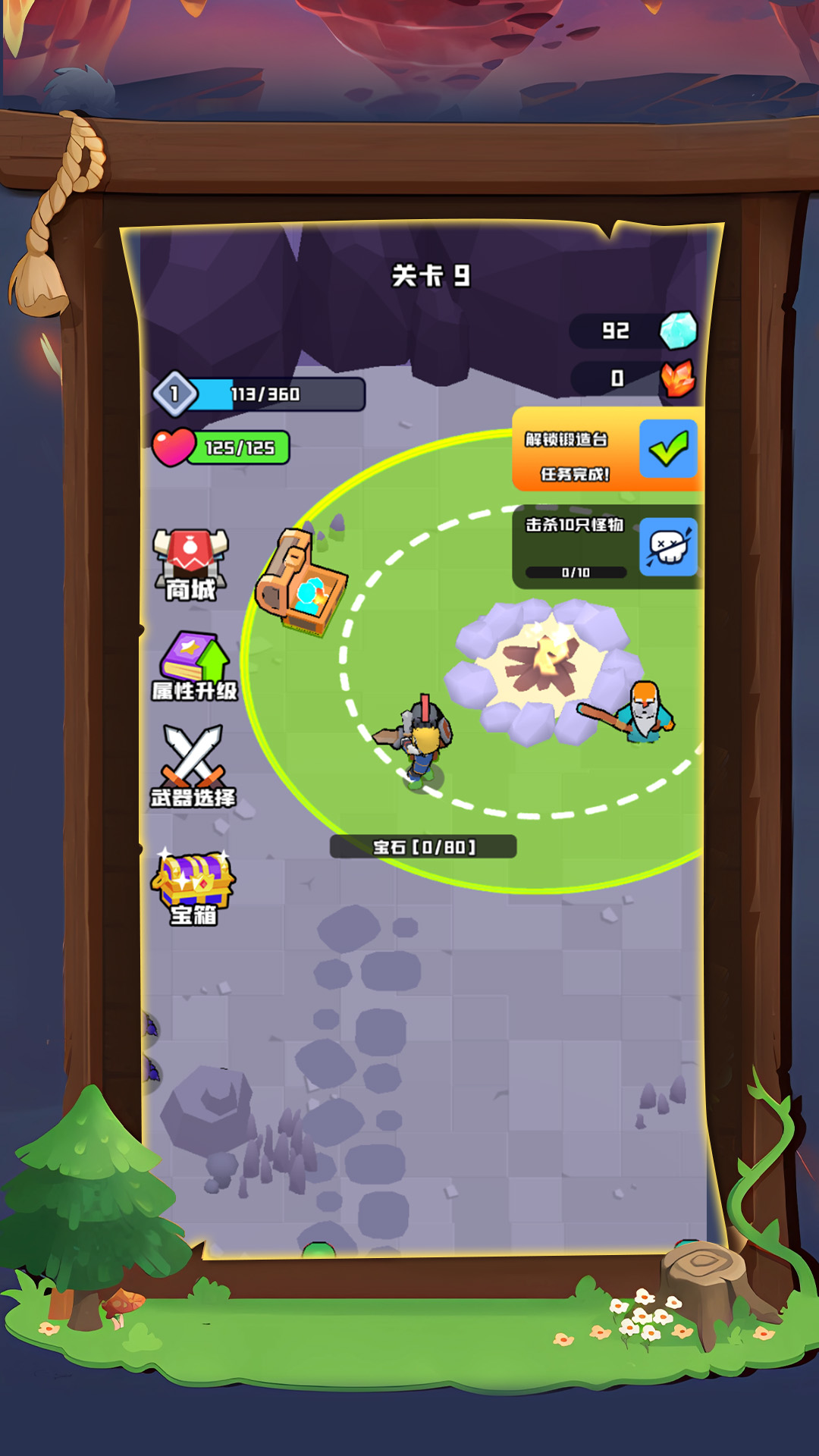Viewport: 819px width, 1456px height.
Task: Open 属性升级 attribute upgrade
Action: [195, 666]
